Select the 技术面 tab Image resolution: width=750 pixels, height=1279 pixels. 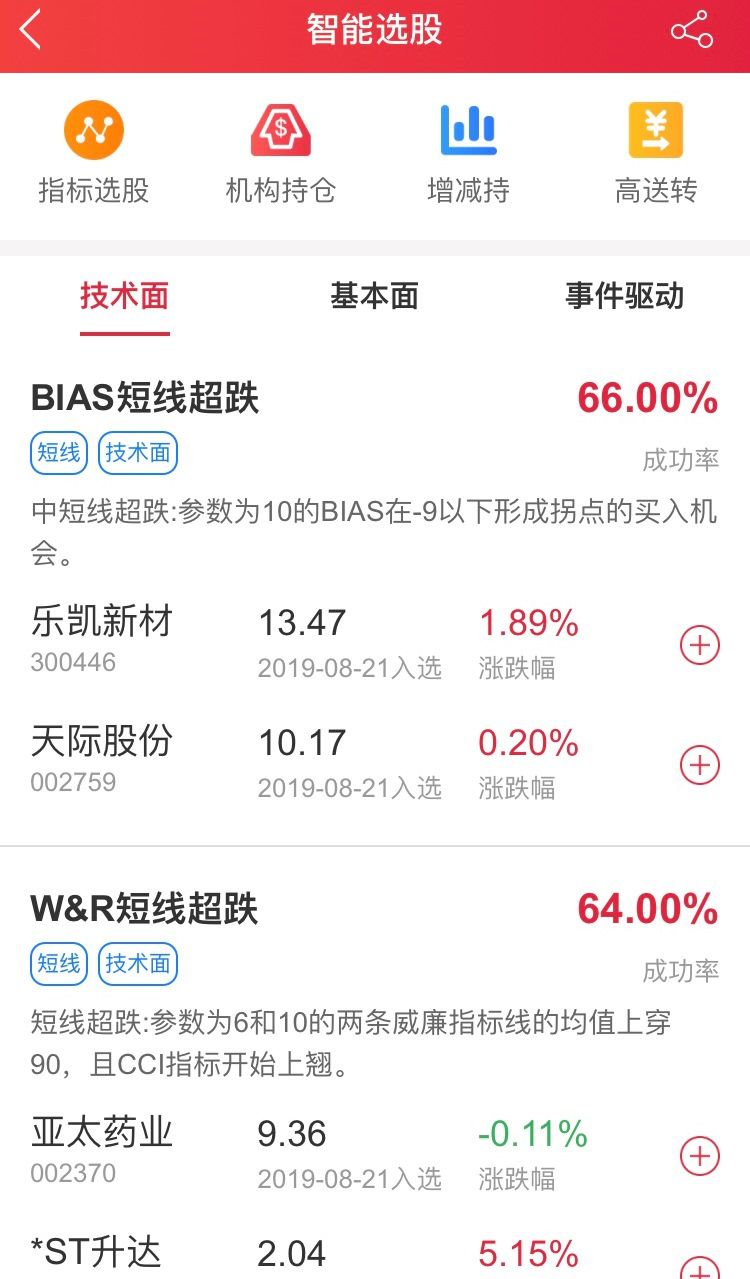click(x=125, y=296)
